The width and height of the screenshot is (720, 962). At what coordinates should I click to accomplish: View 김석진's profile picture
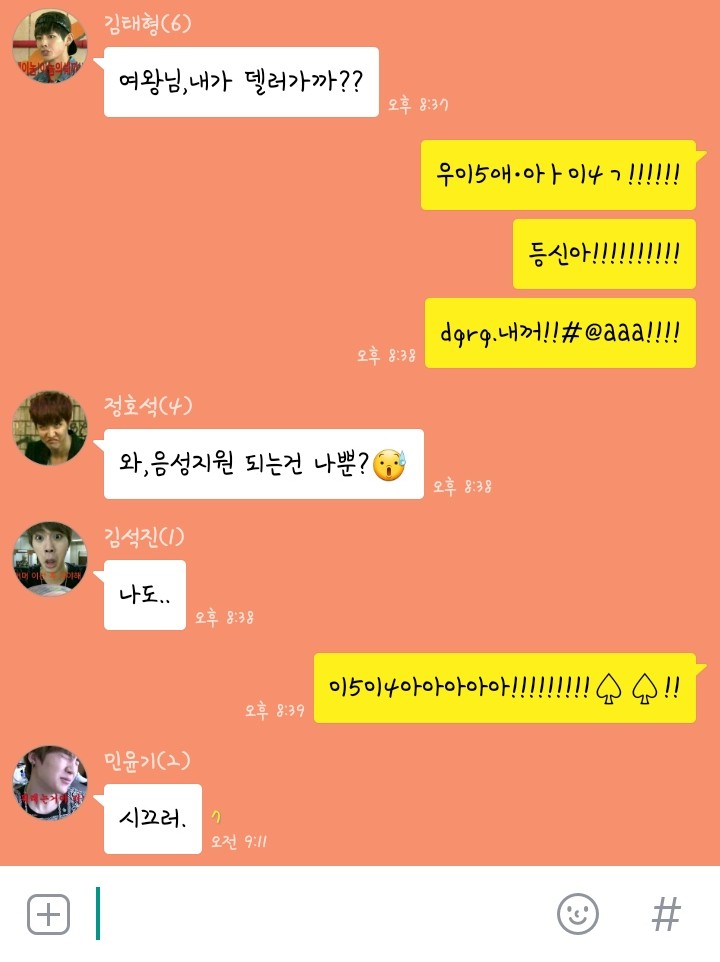(x=50, y=559)
